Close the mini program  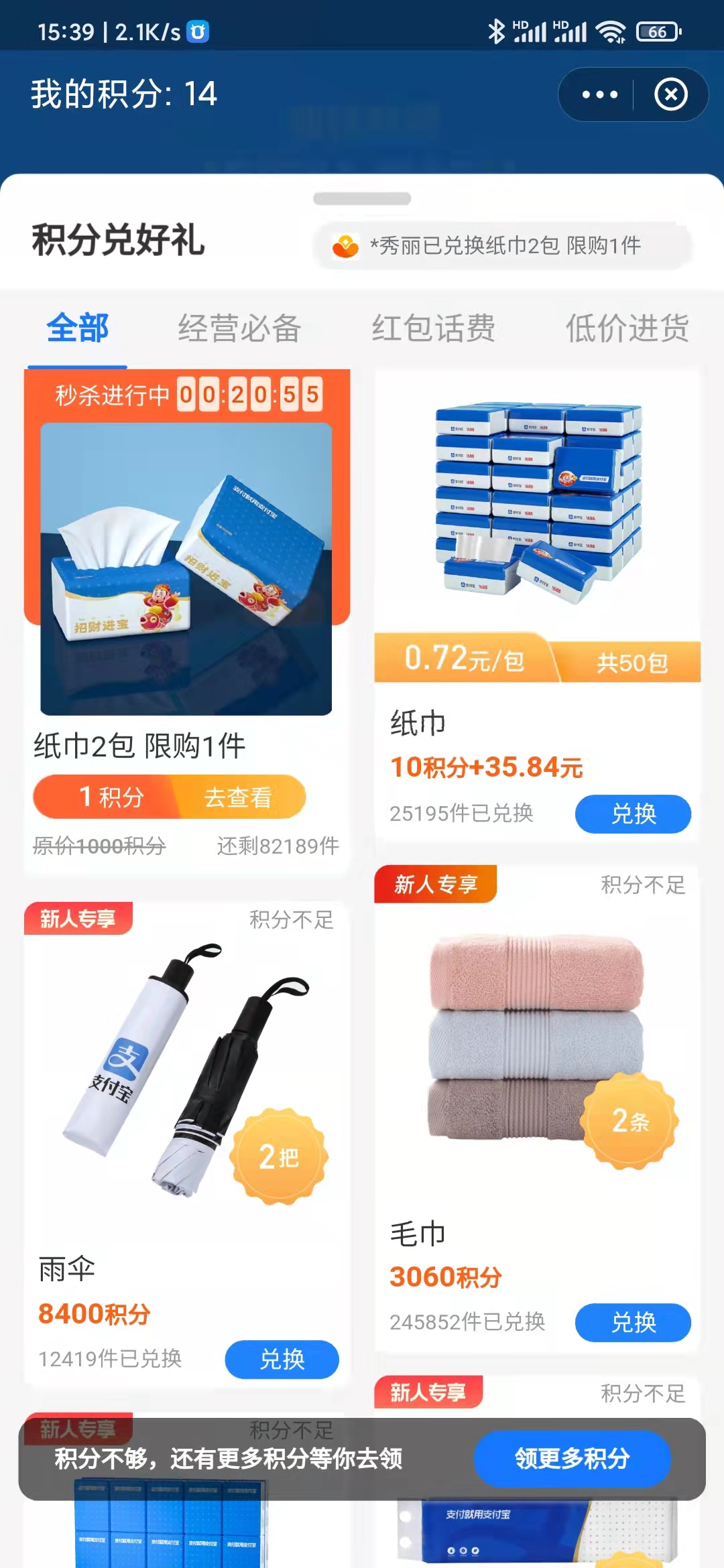click(670, 94)
